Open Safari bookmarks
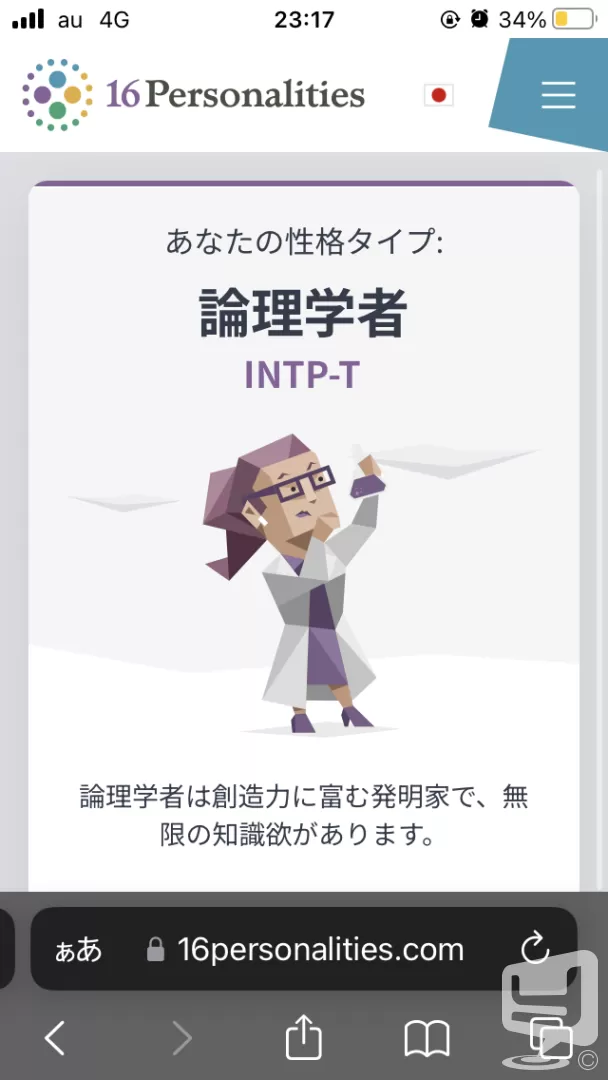608x1080 pixels. click(x=427, y=1038)
